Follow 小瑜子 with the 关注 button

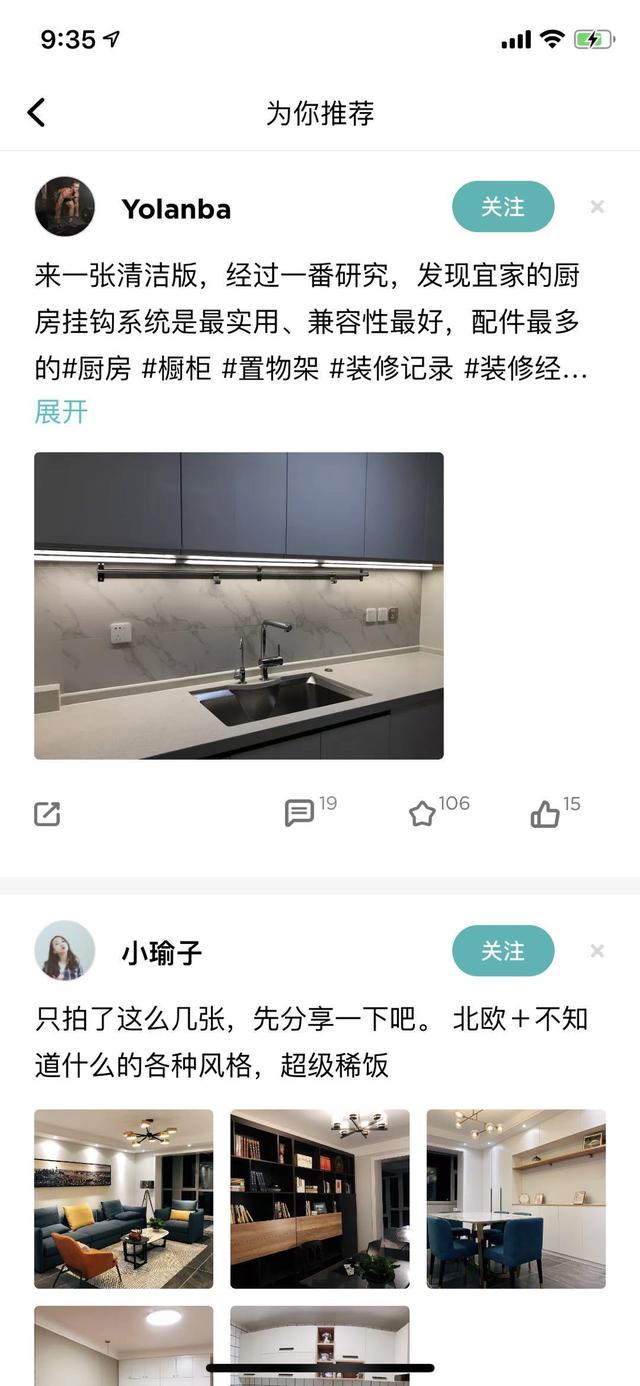click(x=502, y=951)
